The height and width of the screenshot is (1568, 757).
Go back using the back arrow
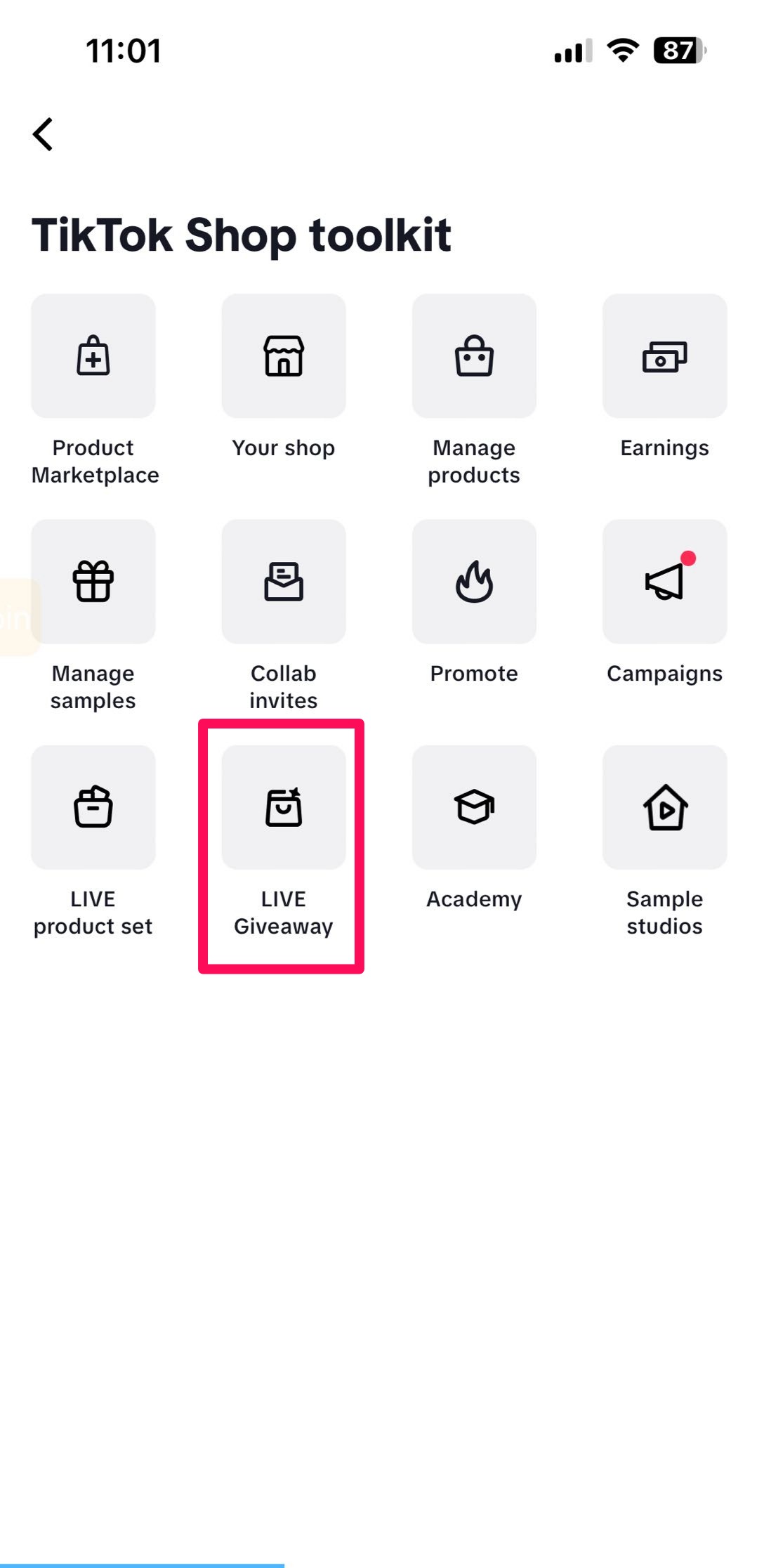coord(44,134)
